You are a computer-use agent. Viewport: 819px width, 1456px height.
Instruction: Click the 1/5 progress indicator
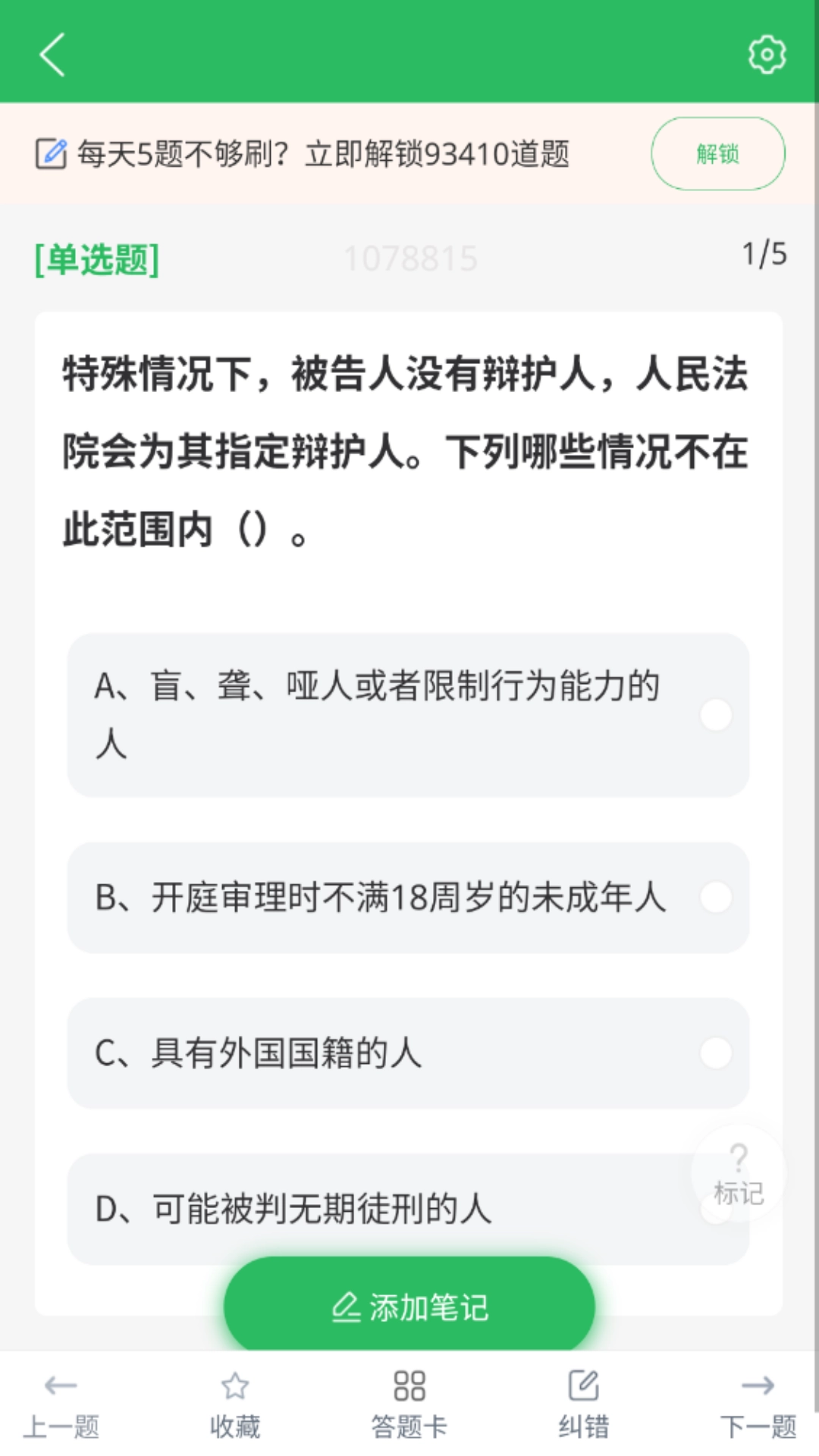764,254
